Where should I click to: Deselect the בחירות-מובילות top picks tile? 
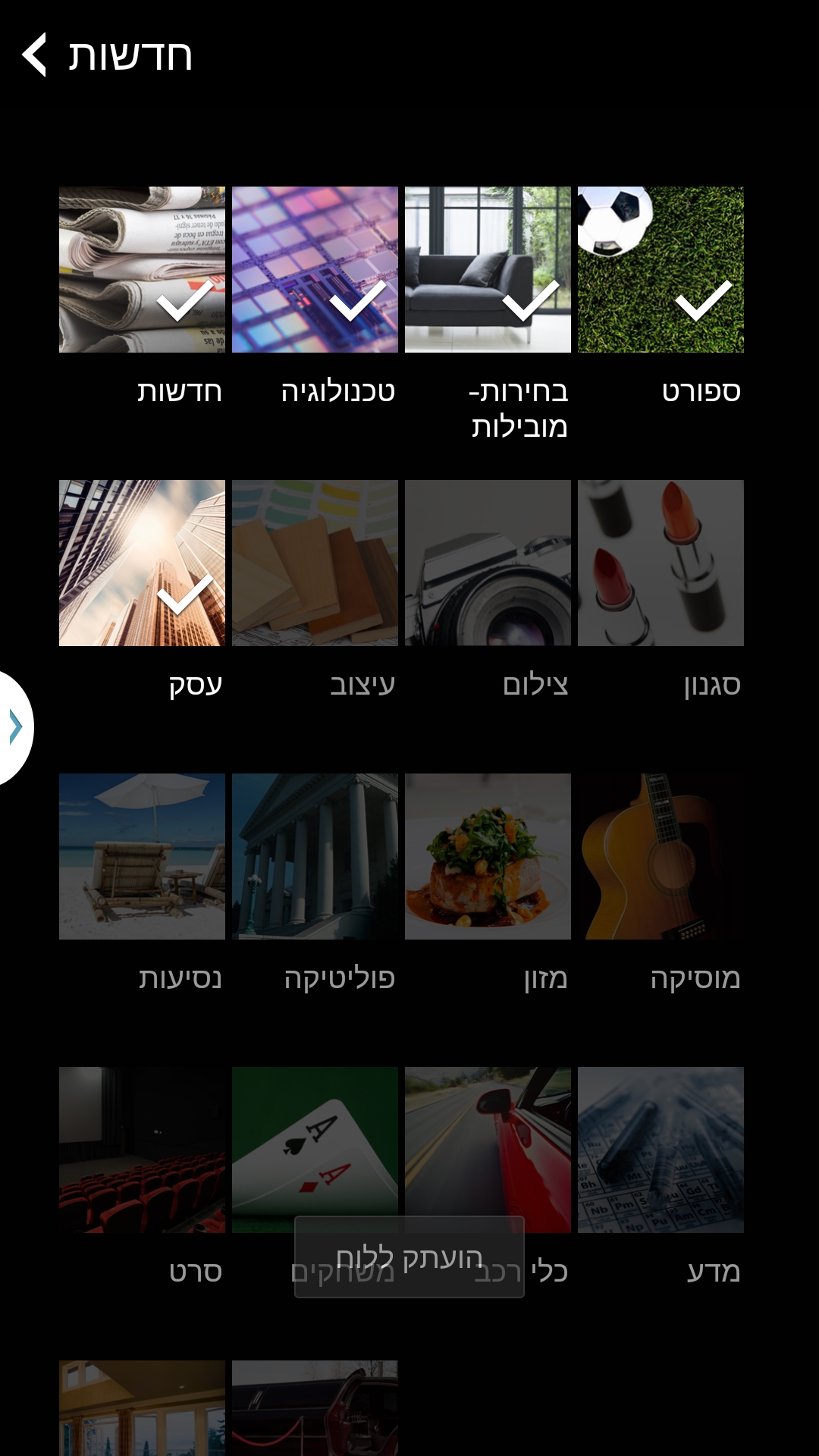pyautogui.click(x=488, y=269)
